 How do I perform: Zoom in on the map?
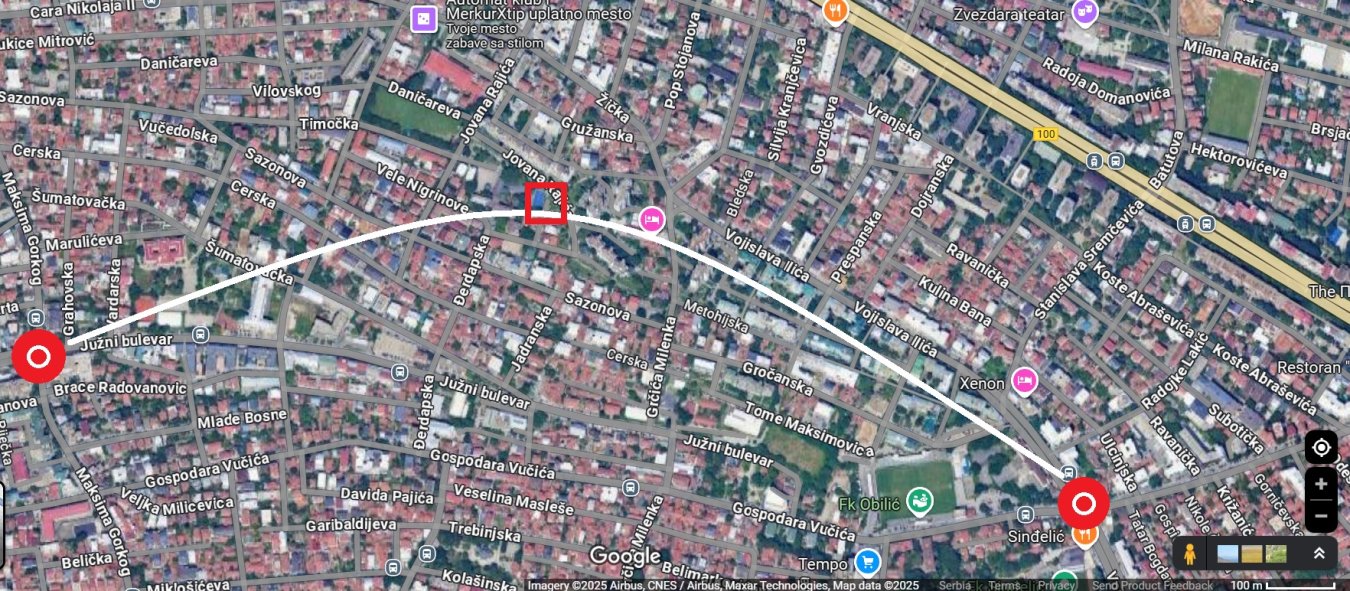coord(1320,484)
